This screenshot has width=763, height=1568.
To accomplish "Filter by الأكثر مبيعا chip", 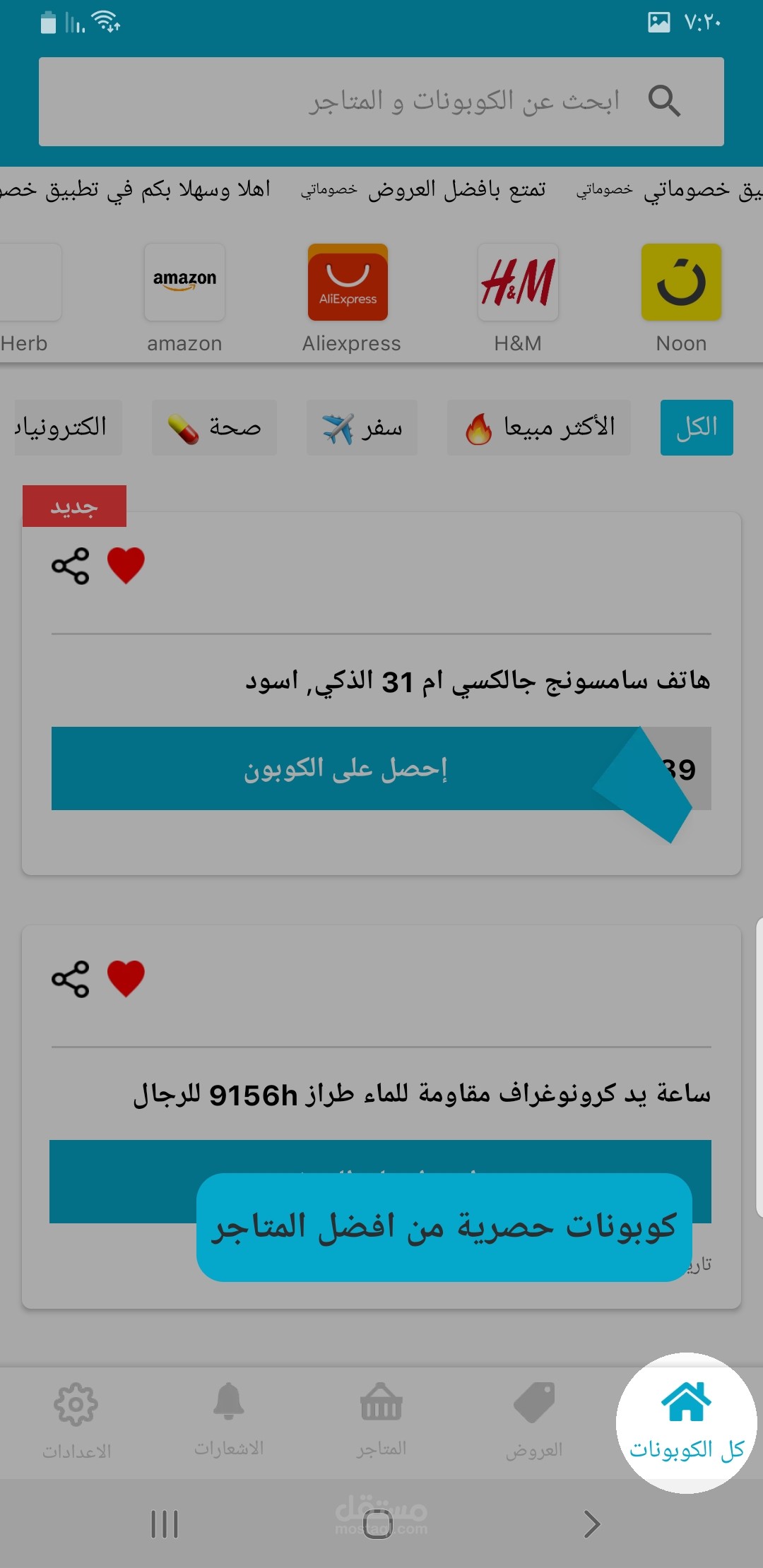I will point(539,427).
